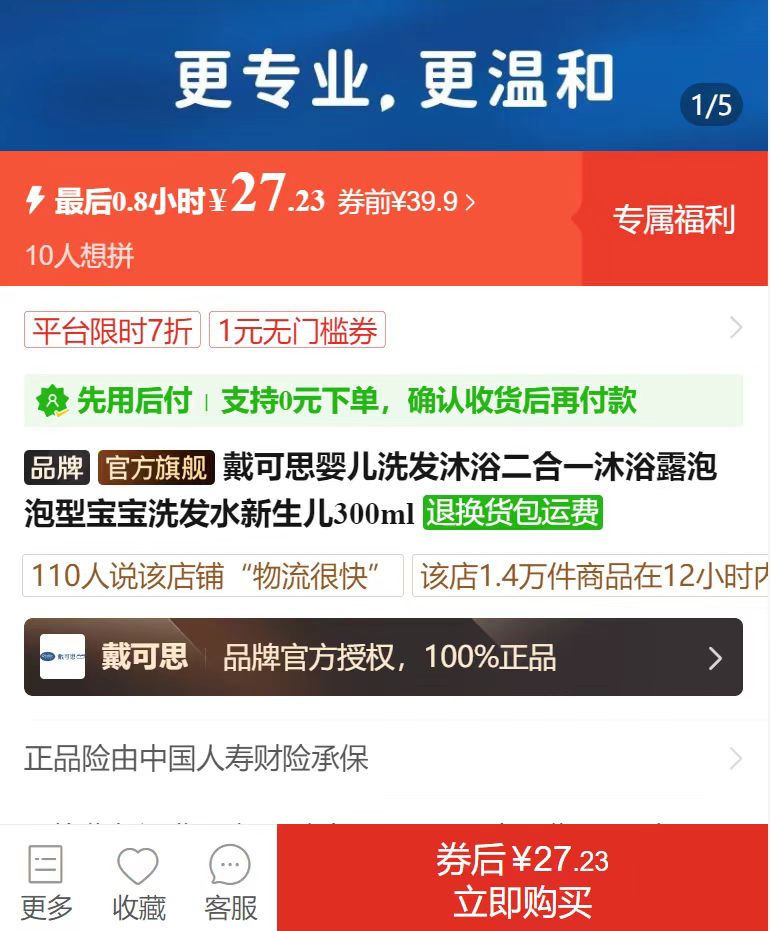Expand details via arrow after 券前¥39.9

(x=471, y=201)
